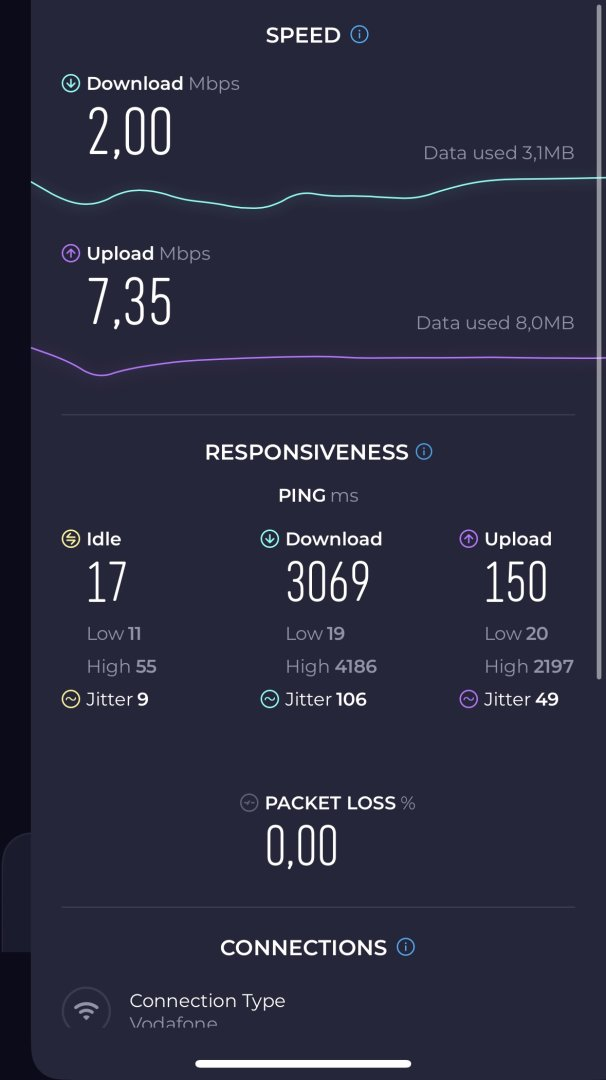Show info for the CONNECTIONS section
Image resolution: width=606 pixels, height=1080 pixels.
tap(406, 947)
